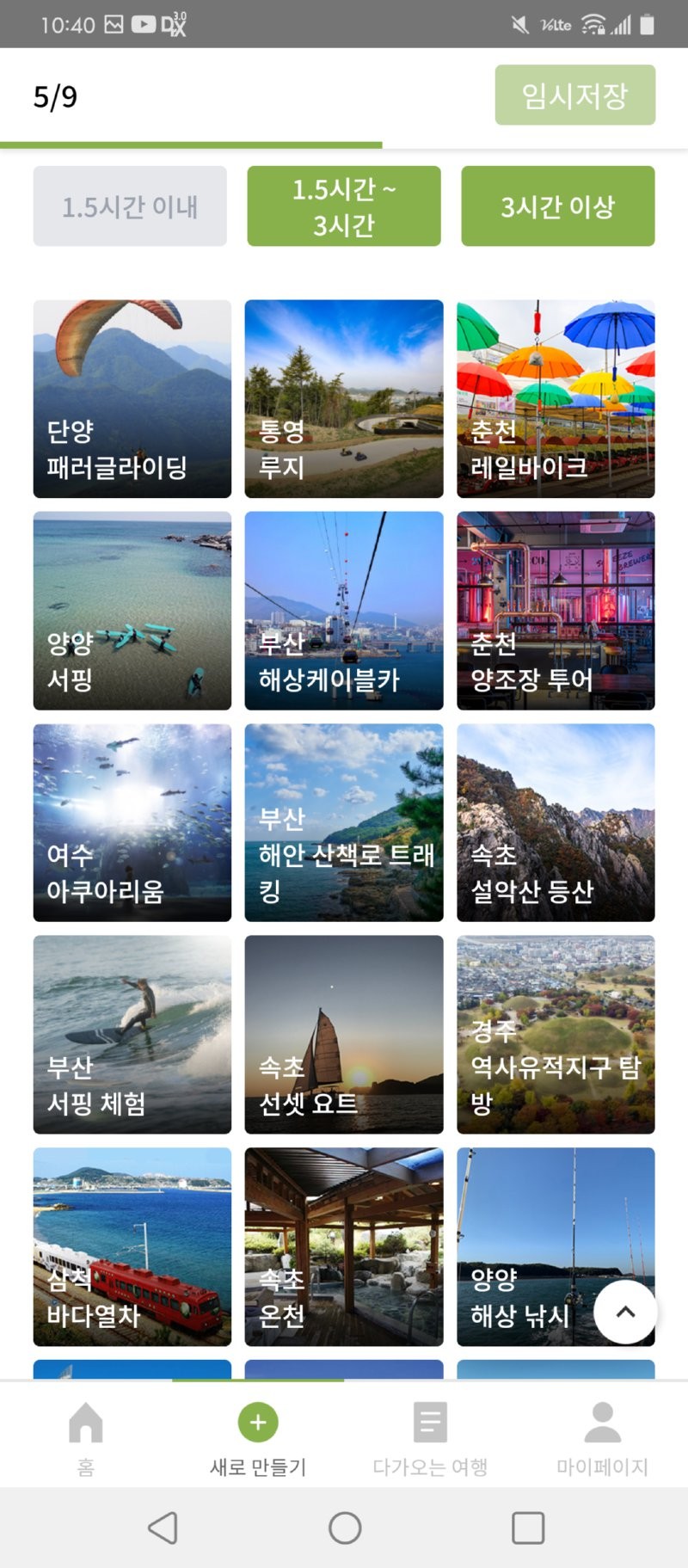Select the 3시간 이상 option
This screenshot has height=1568, width=688.
557,206
